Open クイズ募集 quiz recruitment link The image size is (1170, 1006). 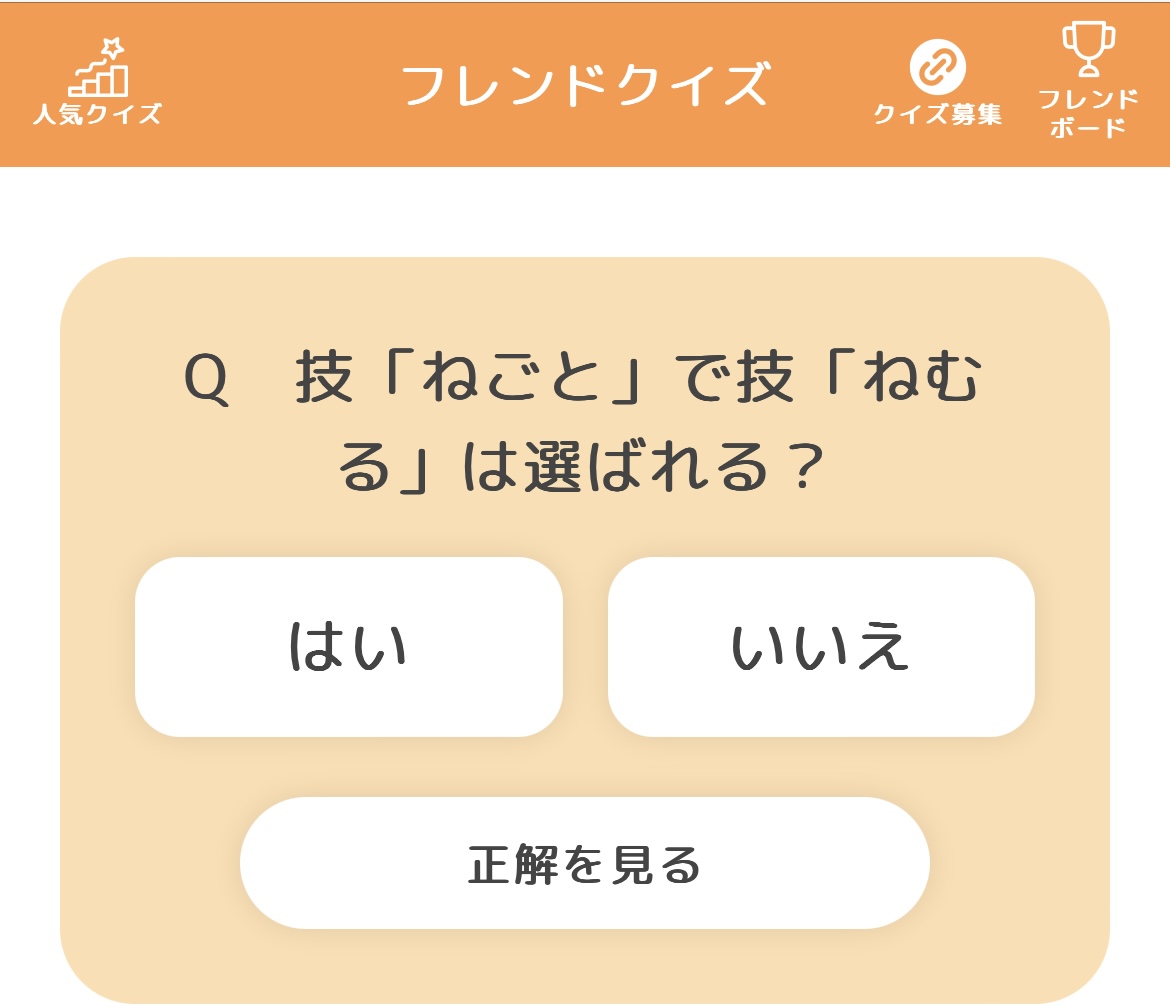click(937, 85)
